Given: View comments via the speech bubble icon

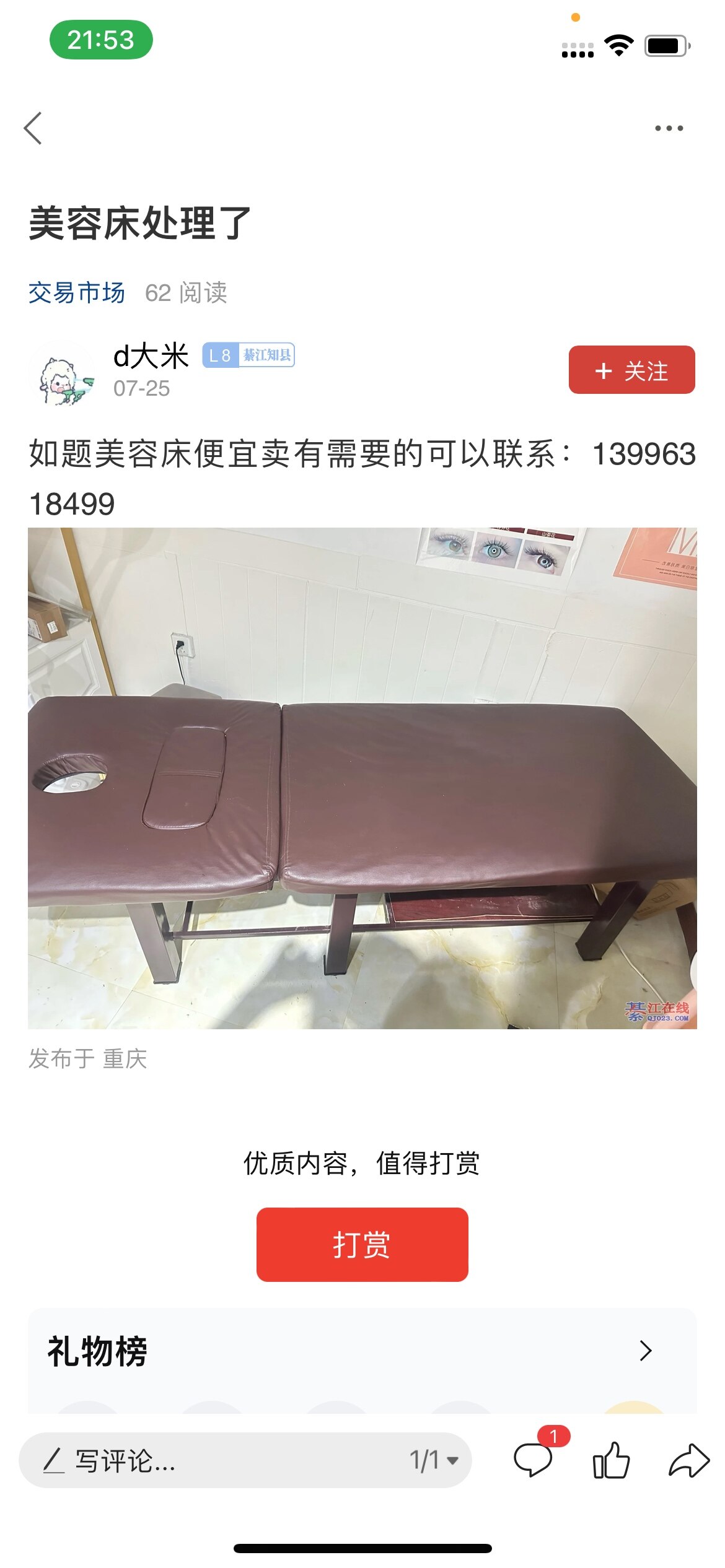Looking at the screenshot, I should pos(534,1460).
